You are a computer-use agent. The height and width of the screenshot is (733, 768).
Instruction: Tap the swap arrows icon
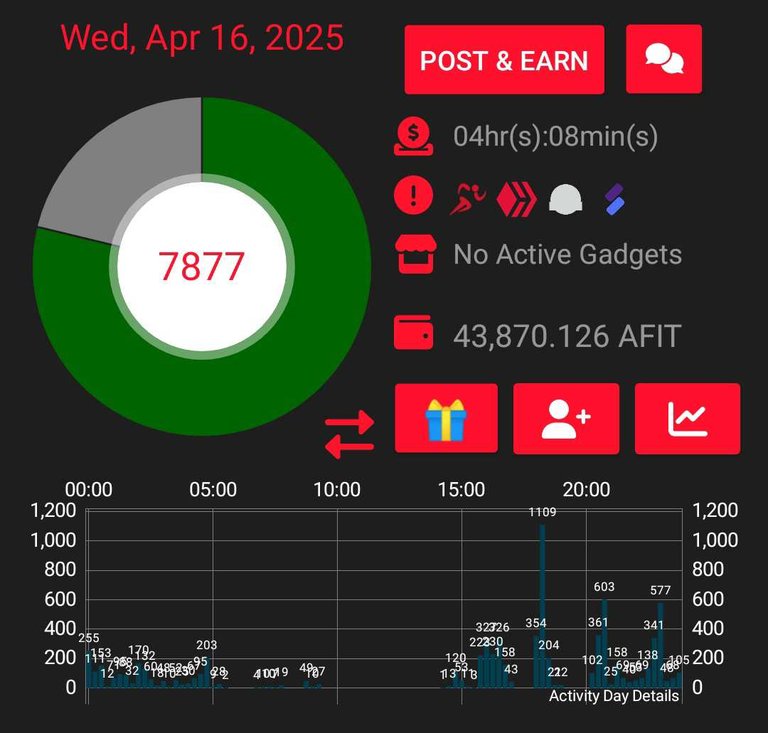[349, 435]
